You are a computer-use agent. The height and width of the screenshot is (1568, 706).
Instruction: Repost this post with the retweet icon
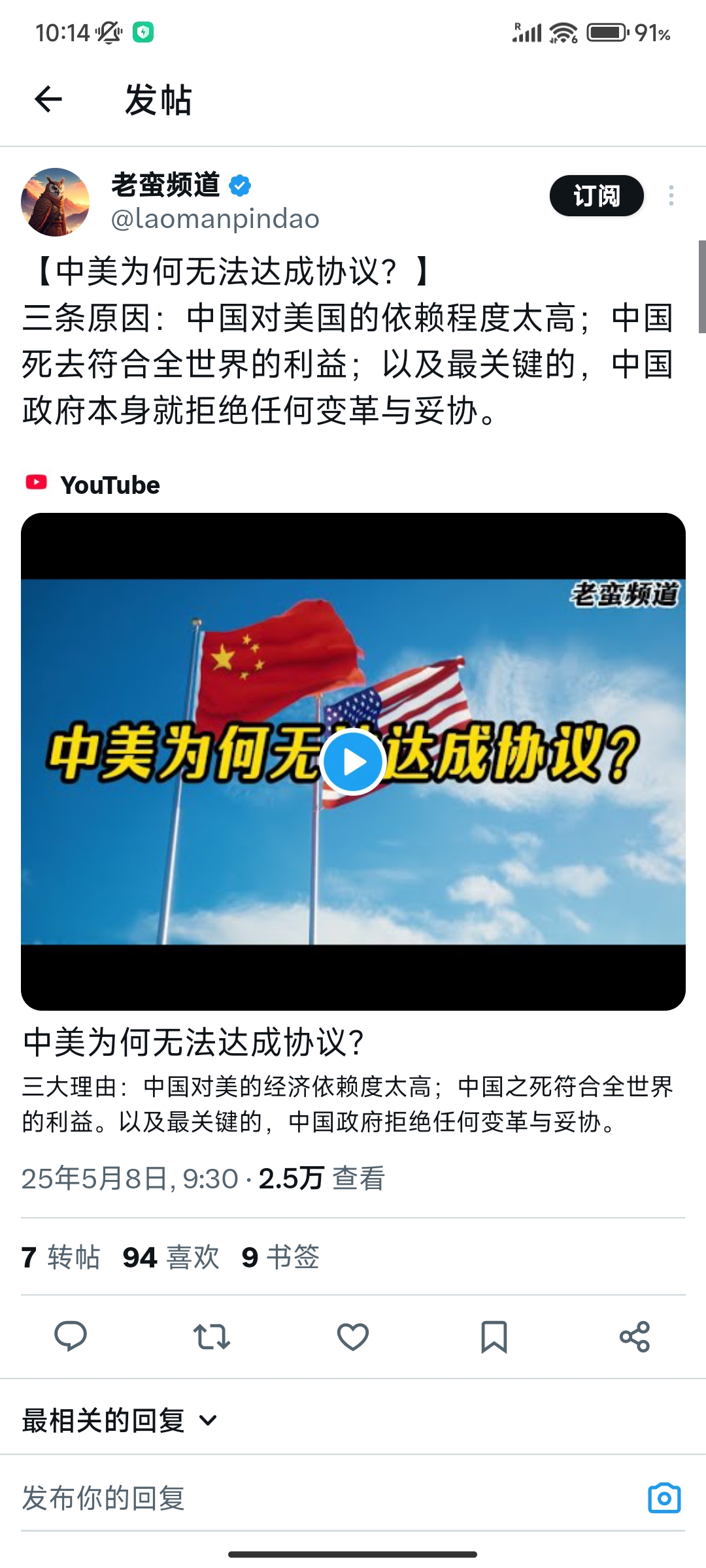click(x=212, y=1336)
